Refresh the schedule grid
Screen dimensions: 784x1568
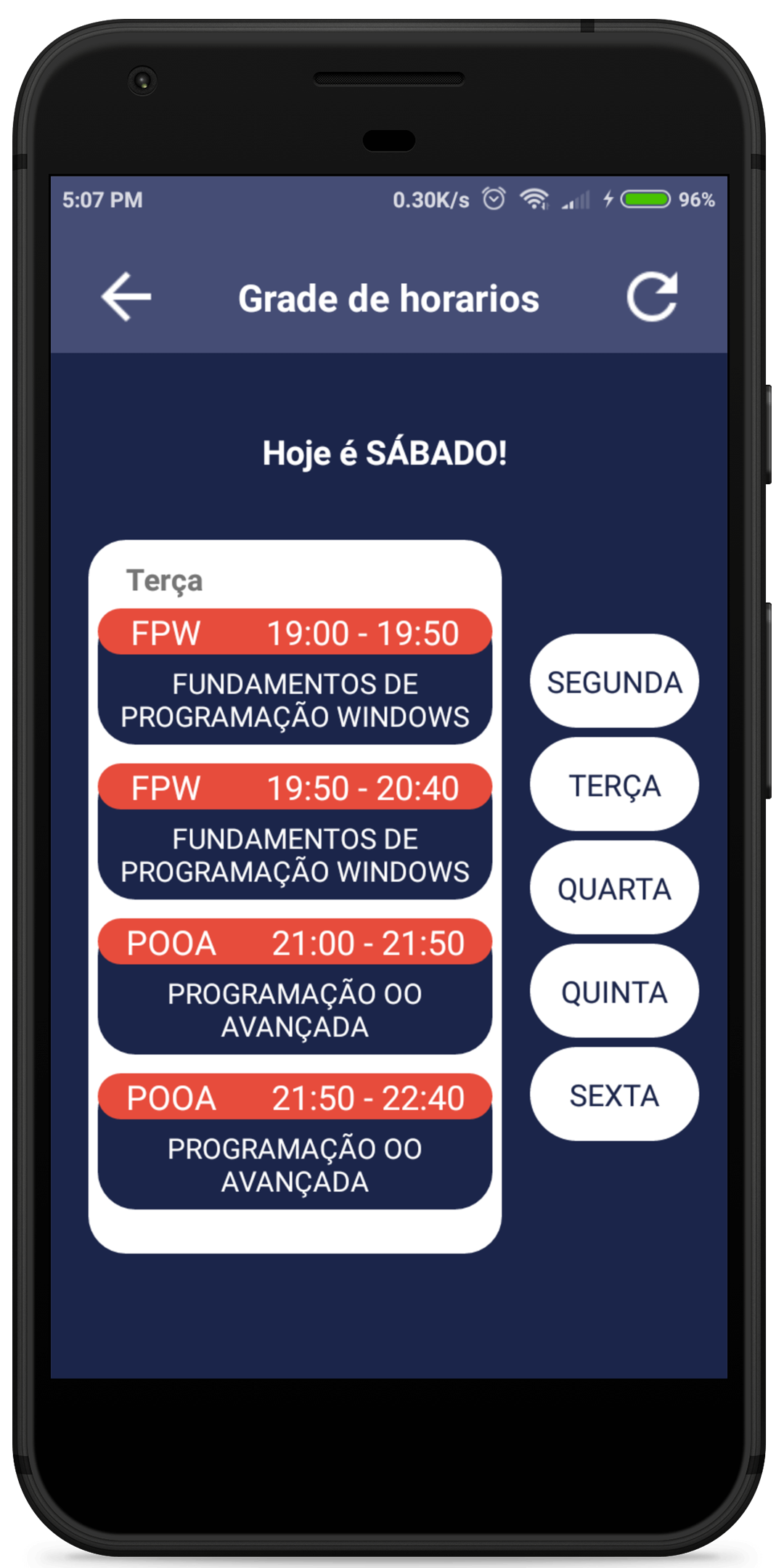coord(652,297)
